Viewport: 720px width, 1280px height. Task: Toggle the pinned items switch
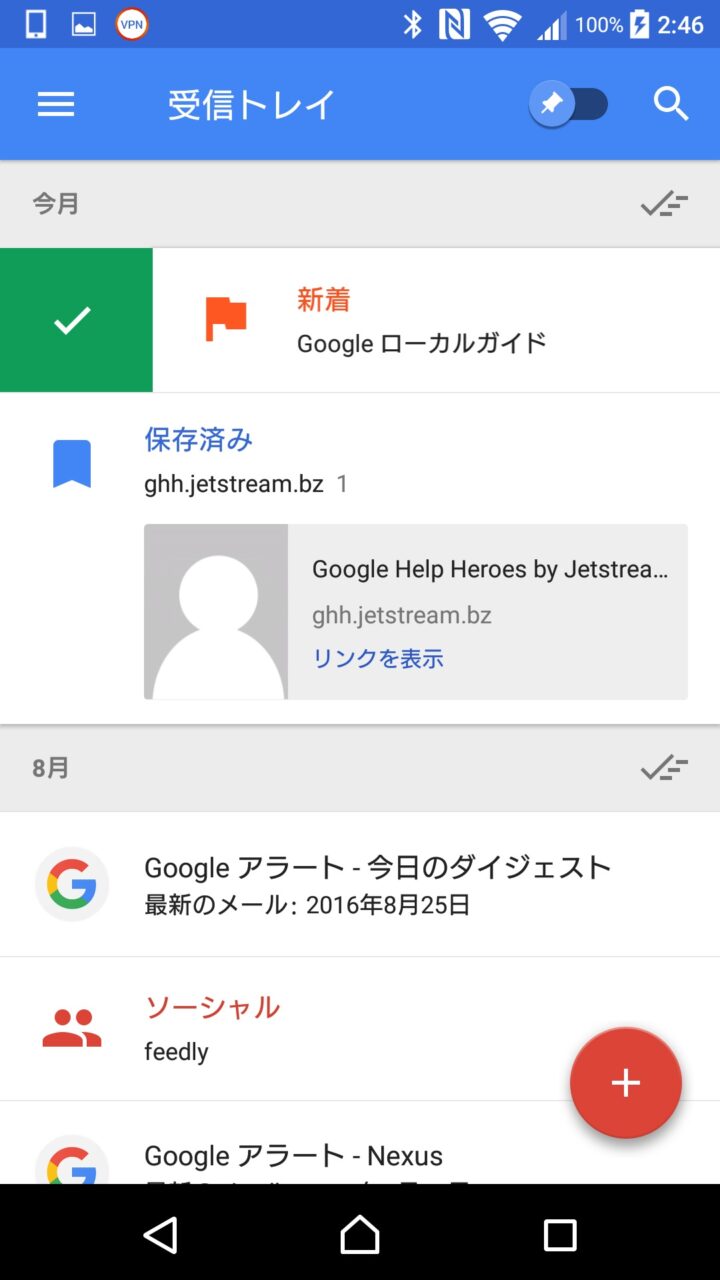(568, 104)
